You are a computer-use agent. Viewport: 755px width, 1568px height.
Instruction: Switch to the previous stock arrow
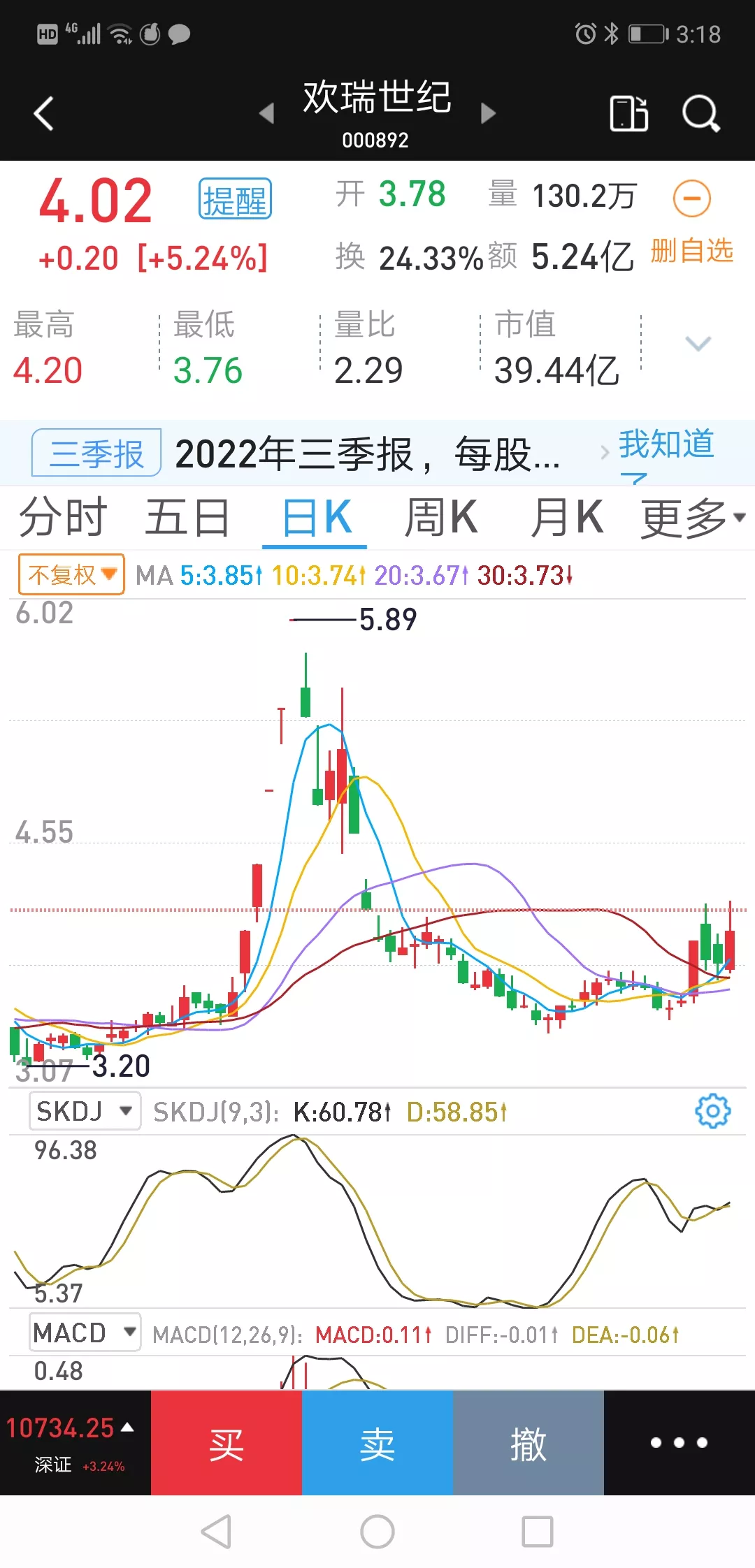pyautogui.click(x=266, y=113)
